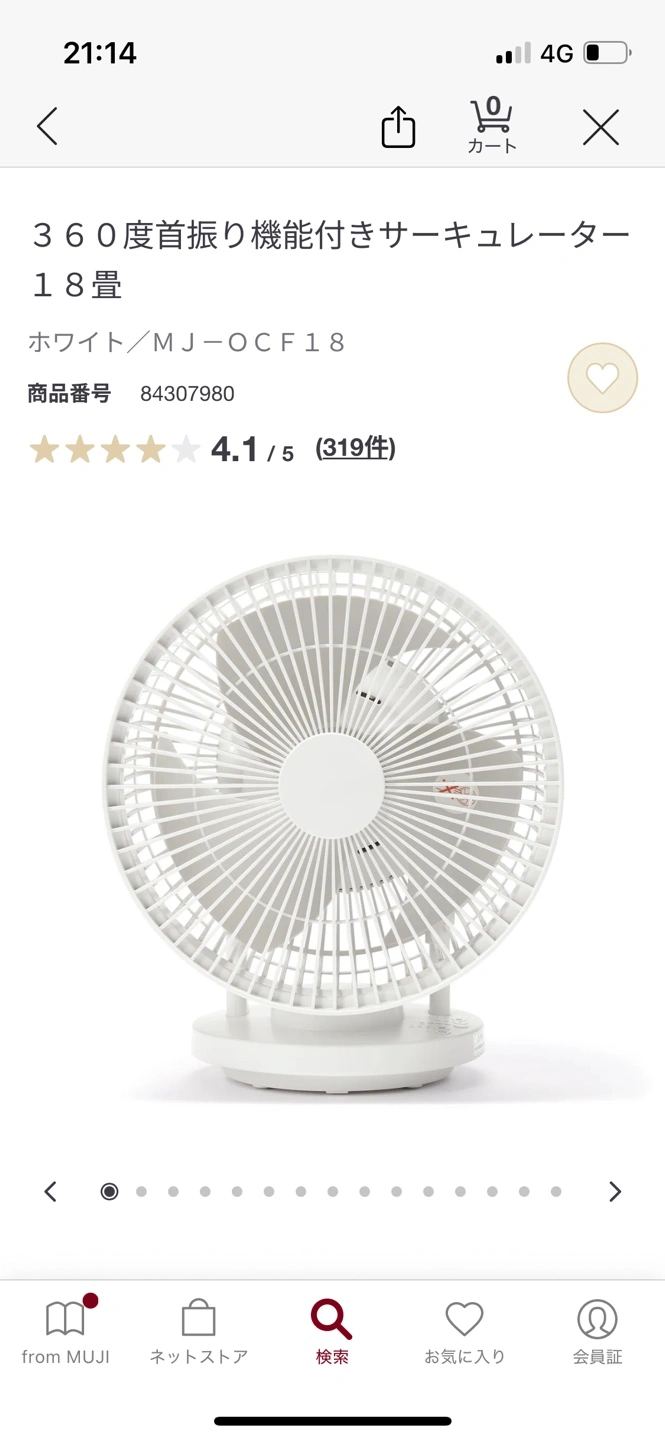
Task: Open the shopping cart (カート)
Action: click(x=492, y=127)
